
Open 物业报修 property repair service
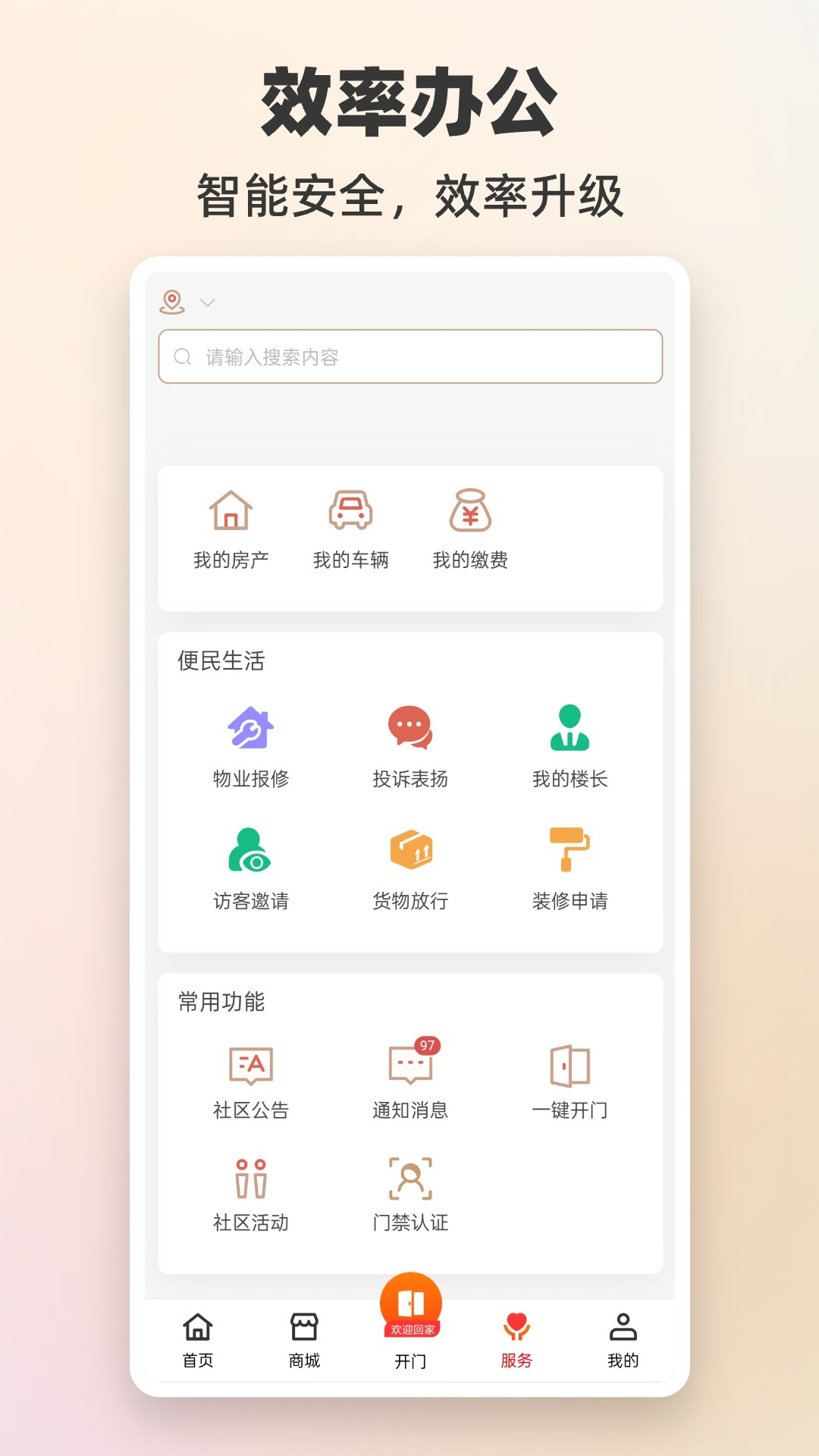coord(252,747)
